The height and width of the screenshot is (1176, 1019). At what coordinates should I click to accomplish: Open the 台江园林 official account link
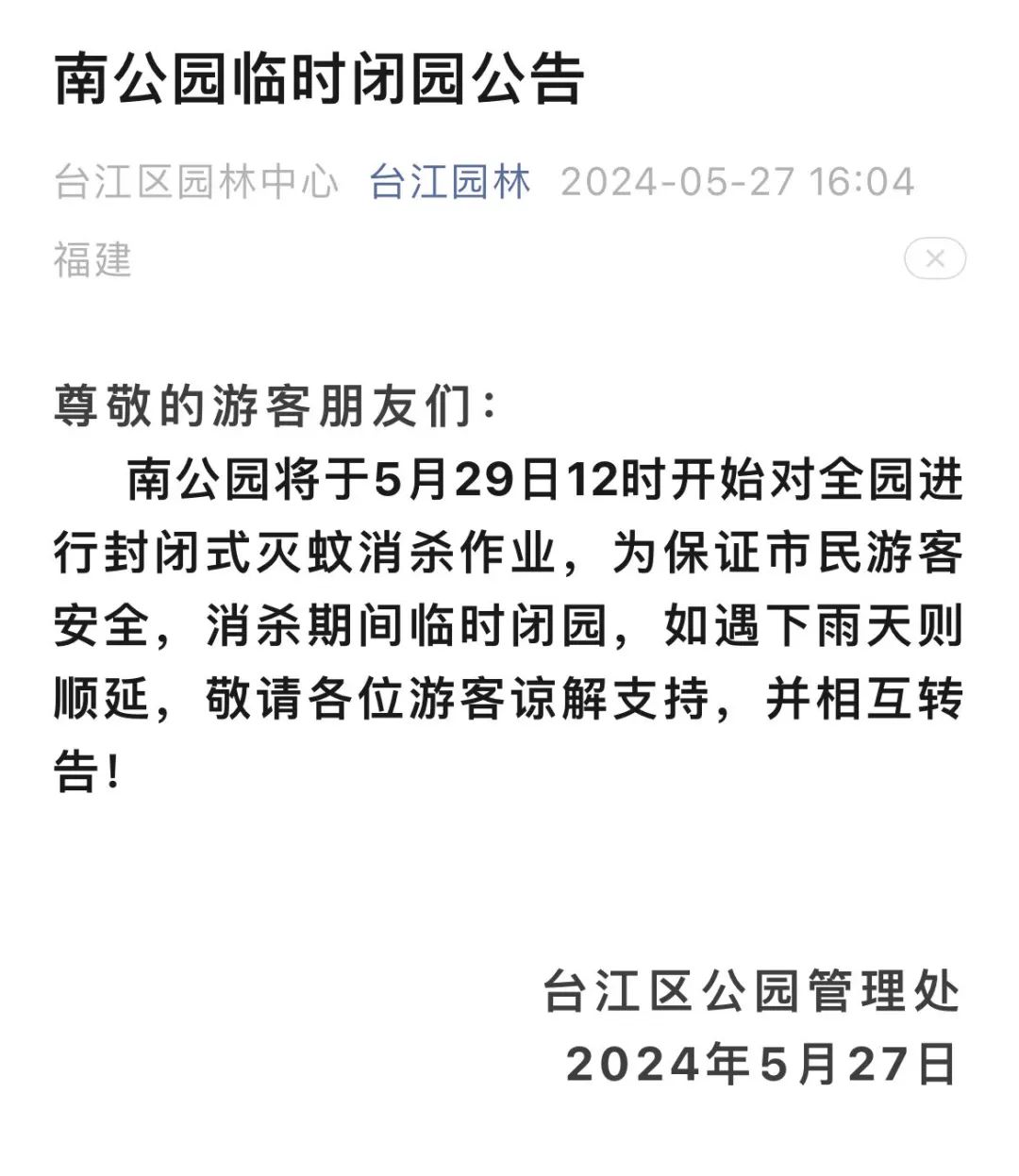pyautogui.click(x=449, y=182)
